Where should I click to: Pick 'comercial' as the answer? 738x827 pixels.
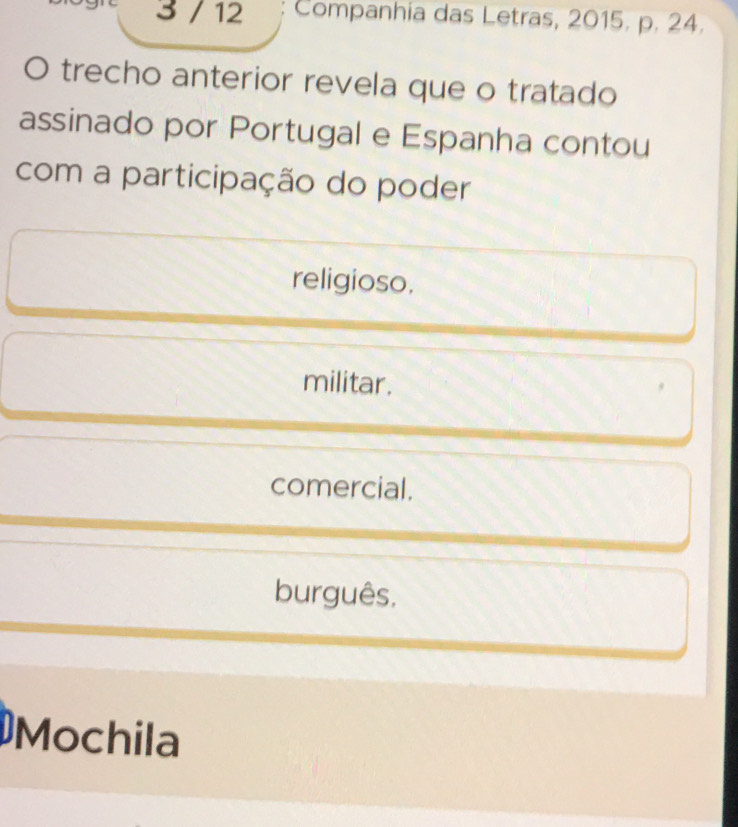(x=342, y=490)
